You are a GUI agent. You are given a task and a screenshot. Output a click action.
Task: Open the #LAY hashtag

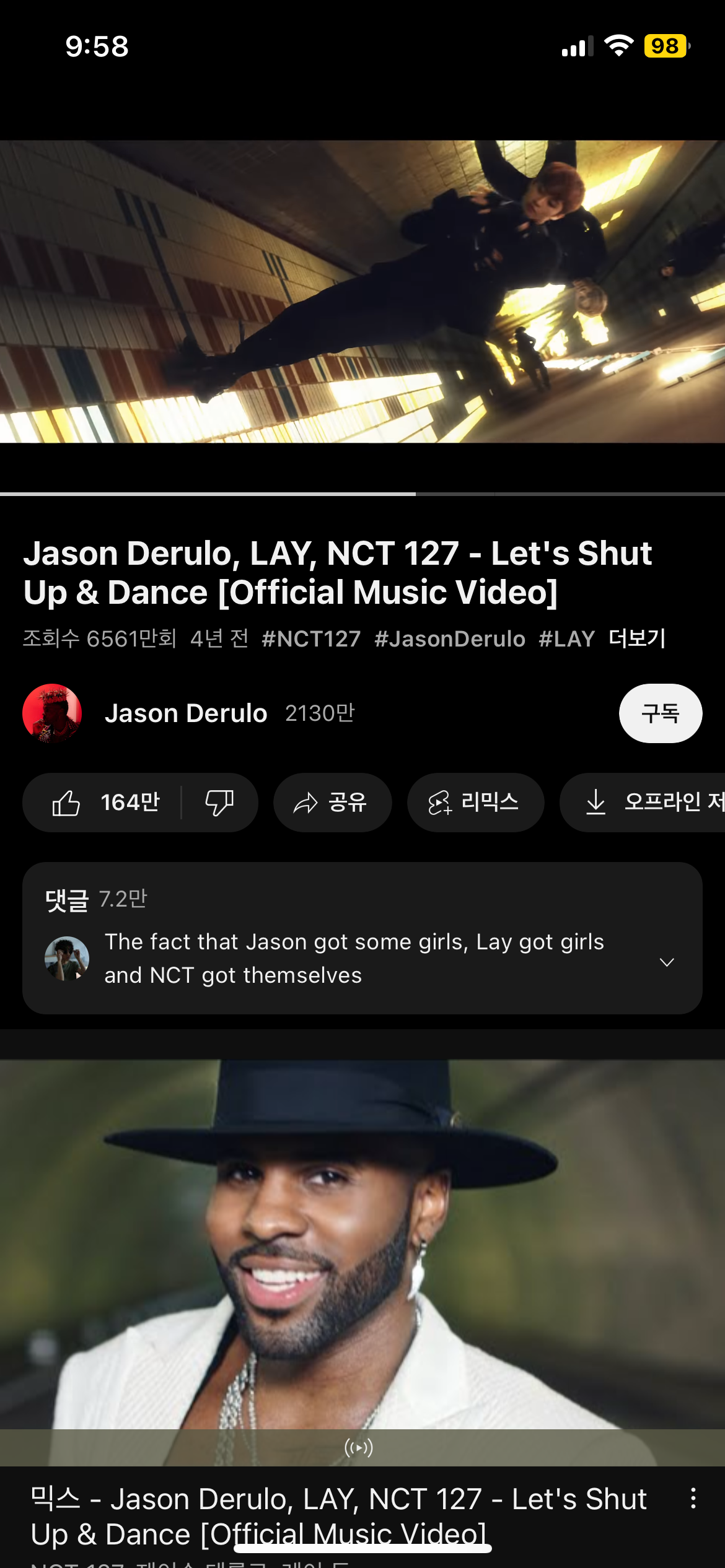tap(566, 639)
